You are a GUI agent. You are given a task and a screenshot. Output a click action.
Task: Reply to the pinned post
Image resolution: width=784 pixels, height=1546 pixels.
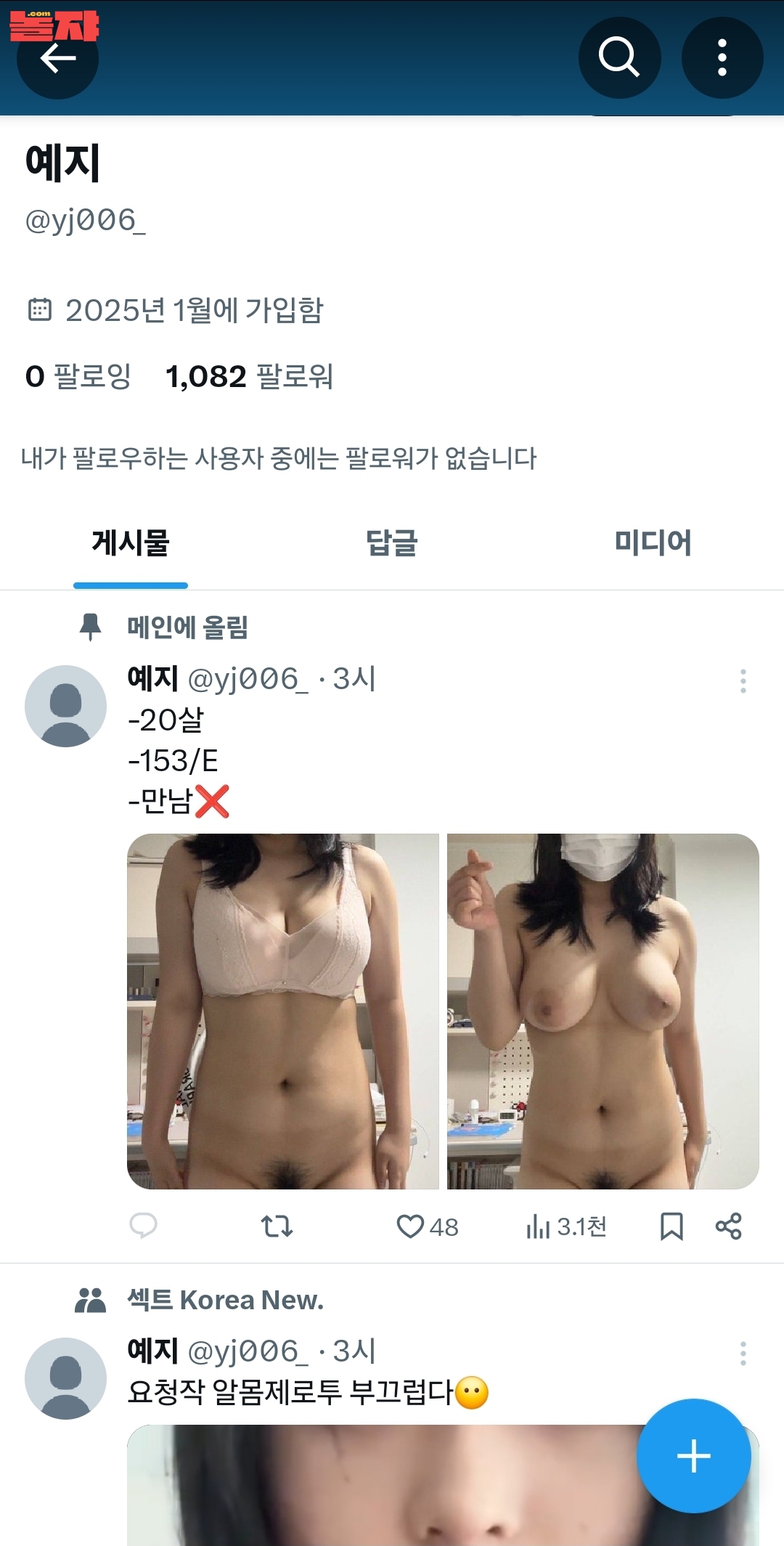[143, 1226]
